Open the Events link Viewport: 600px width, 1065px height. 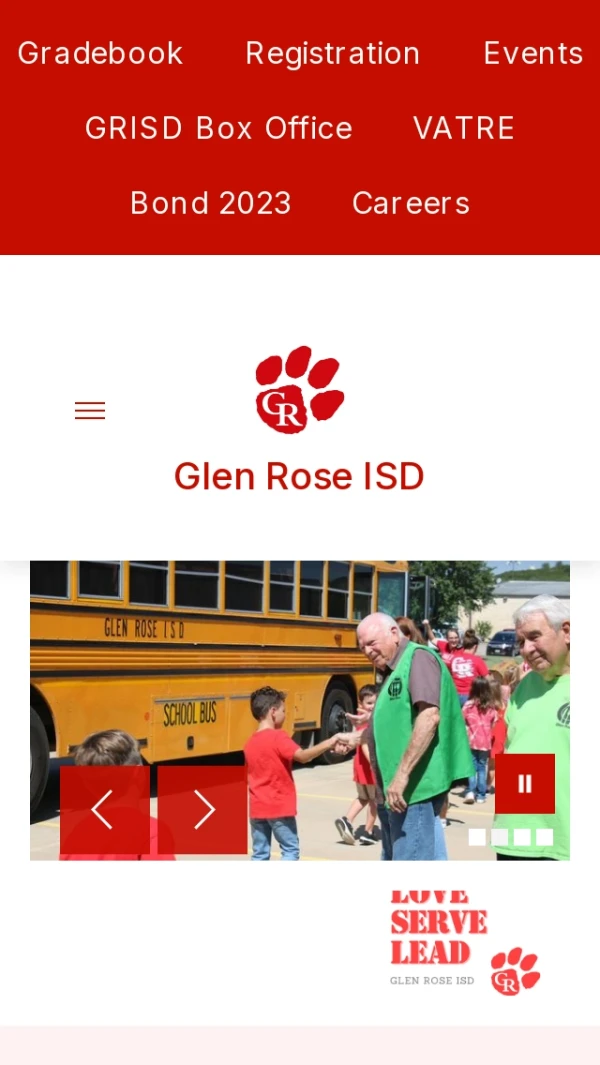tap(533, 53)
